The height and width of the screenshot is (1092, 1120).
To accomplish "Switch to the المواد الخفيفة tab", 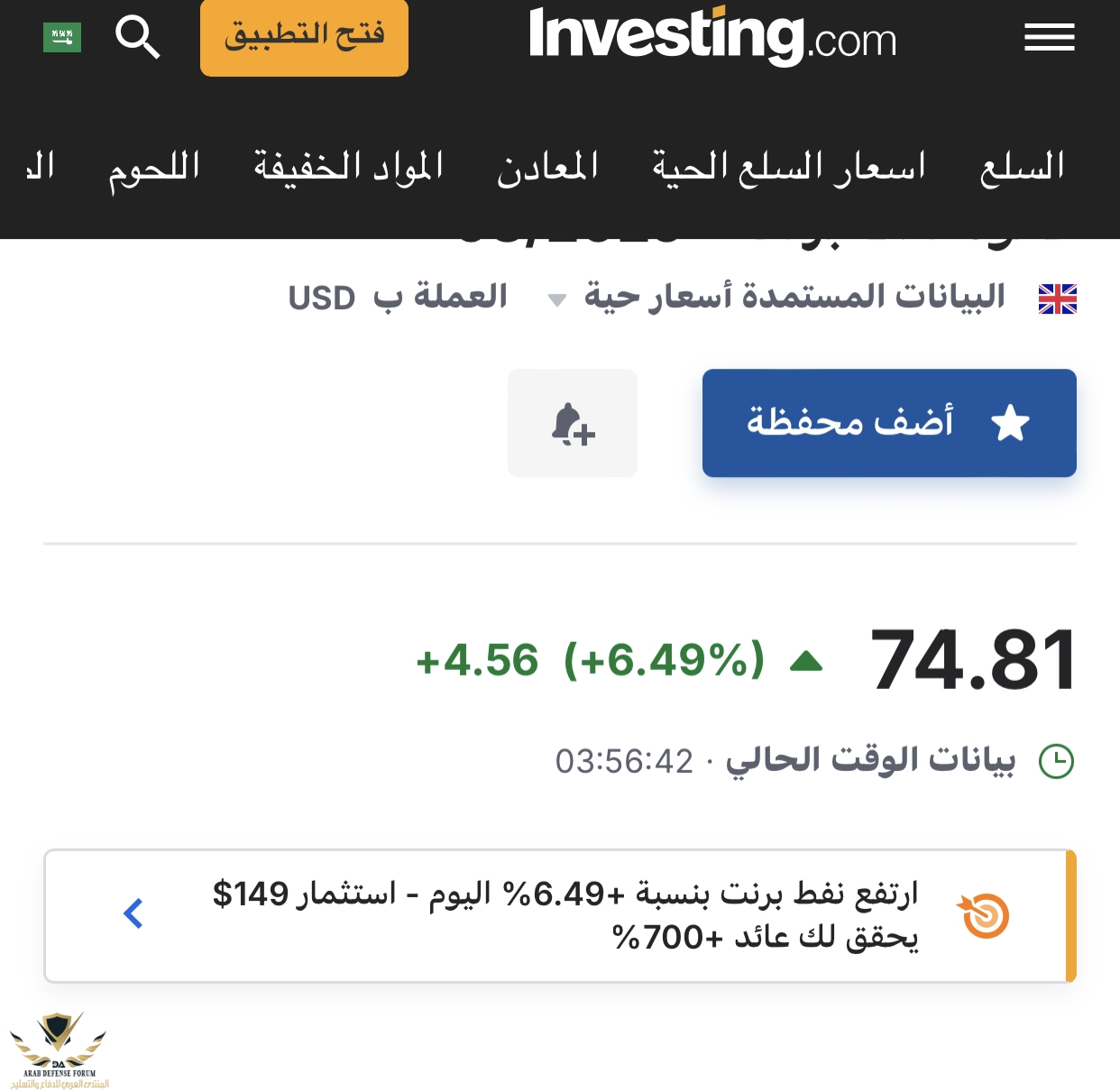I will click(348, 168).
